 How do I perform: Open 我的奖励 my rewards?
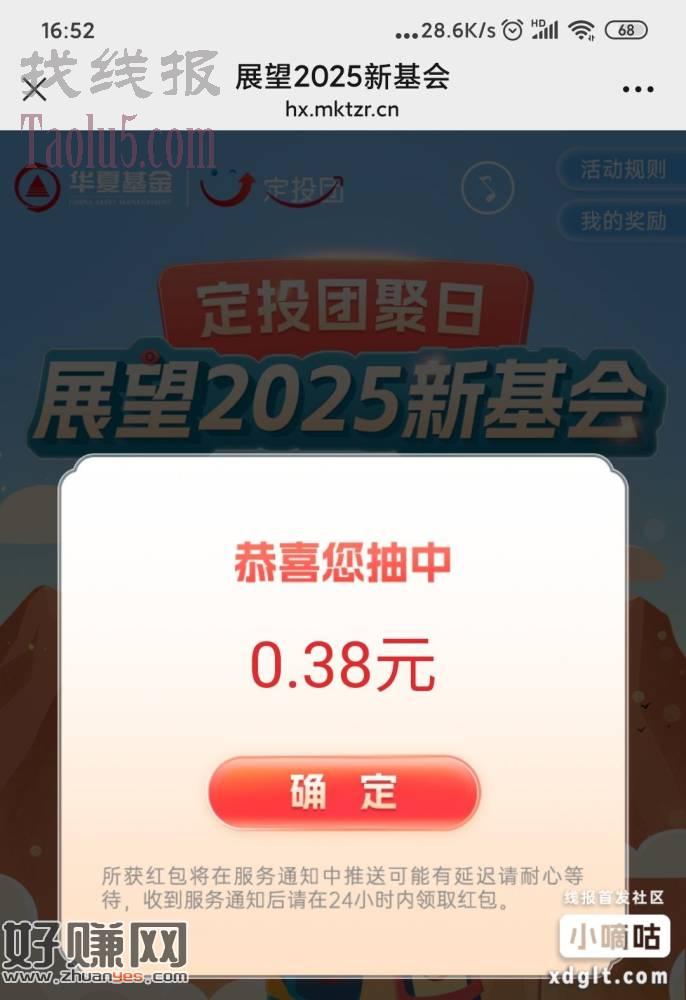[x=622, y=220]
